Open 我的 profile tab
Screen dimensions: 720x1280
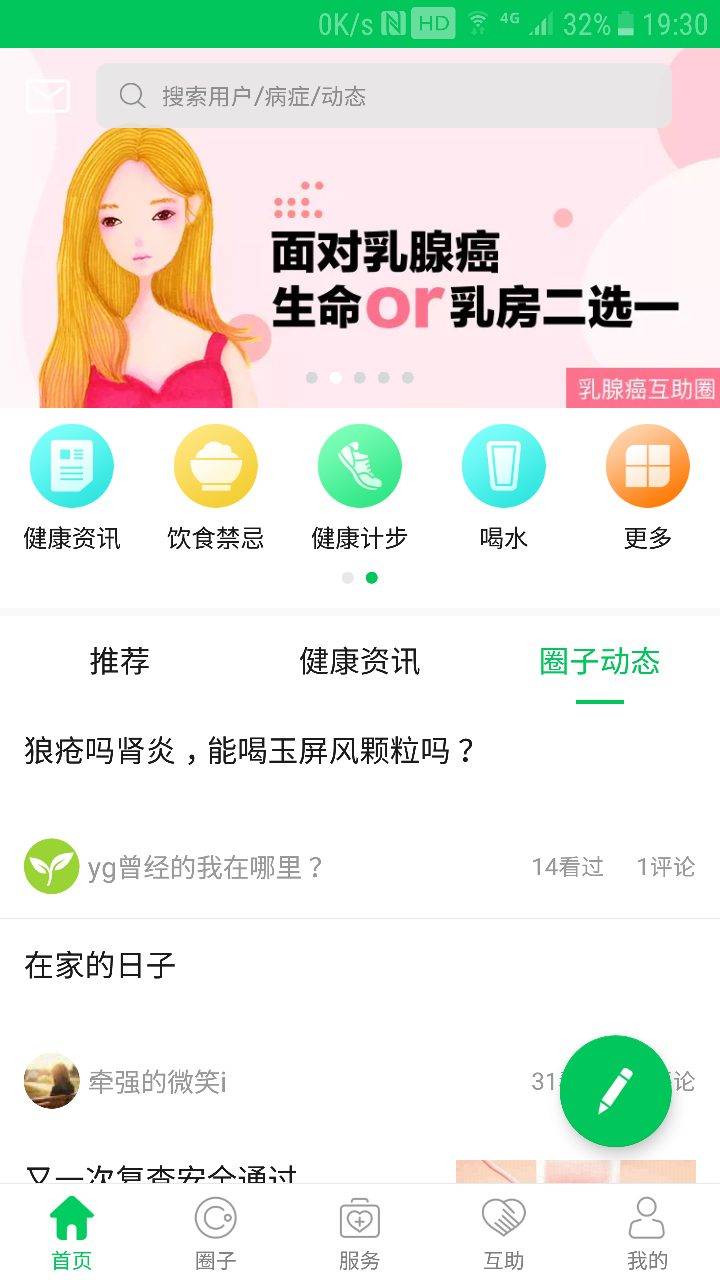click(647, 1233)
